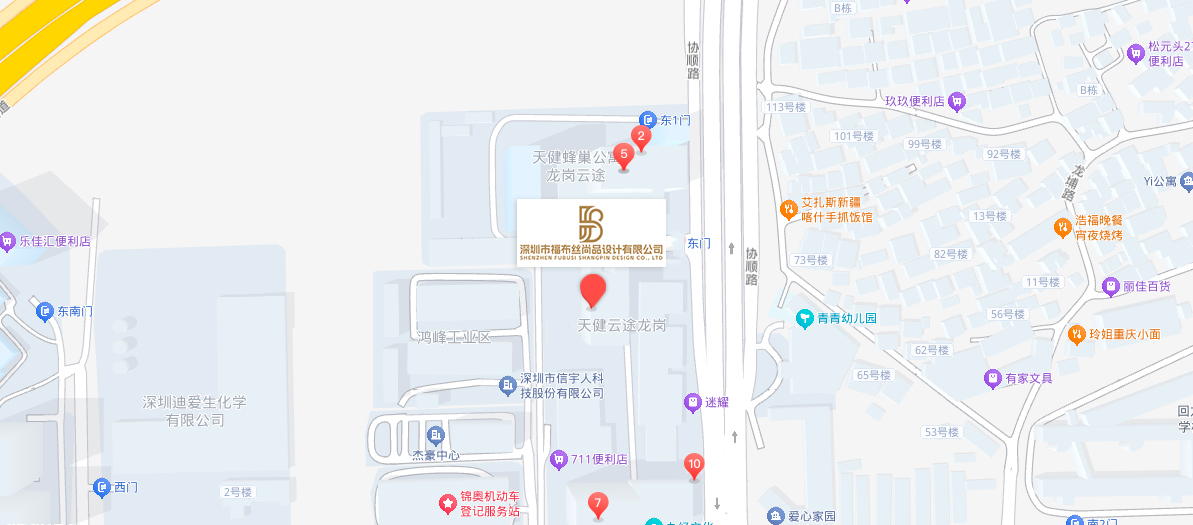The height and width of the screenshot is (525, 1193).
Task: Tap the 青青幼儿园 map marker
Action: click(804, 319)
